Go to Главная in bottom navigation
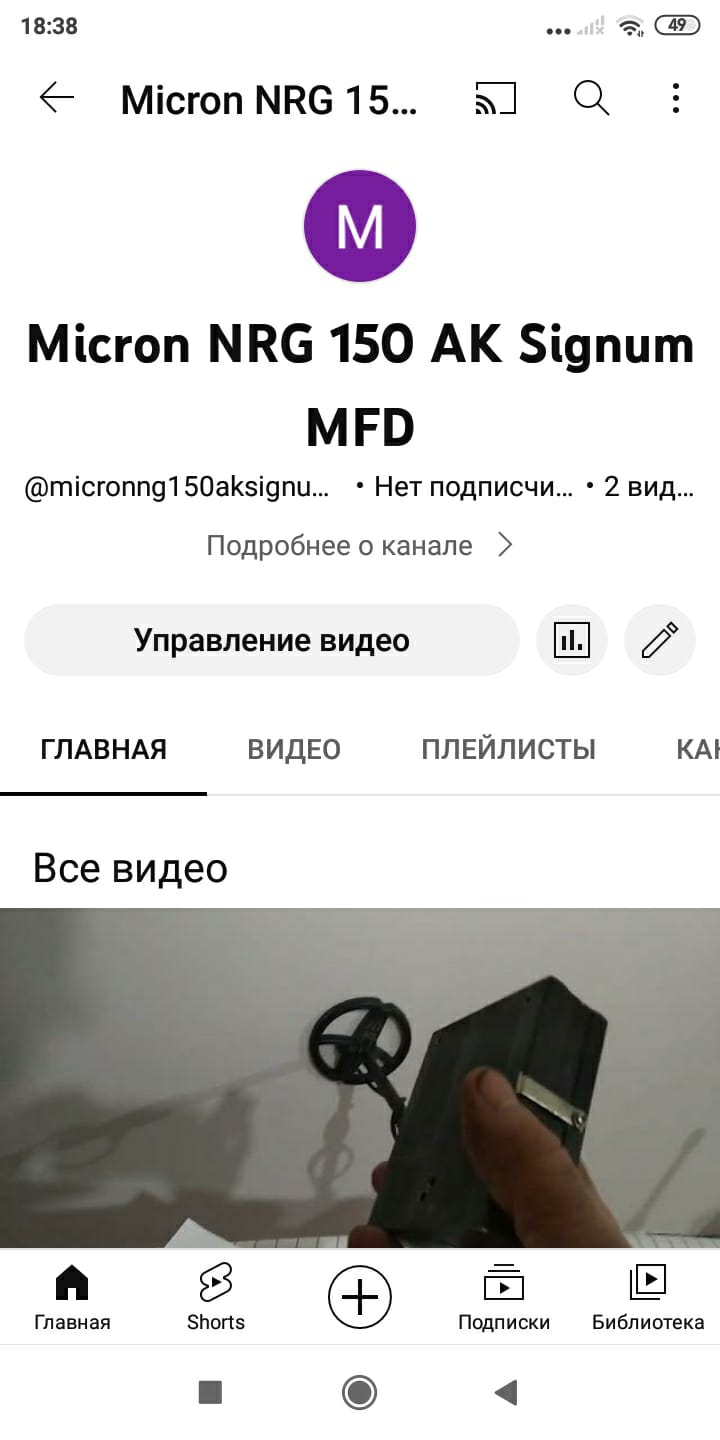The image size is (720, 1440). tap(72, 1298)
